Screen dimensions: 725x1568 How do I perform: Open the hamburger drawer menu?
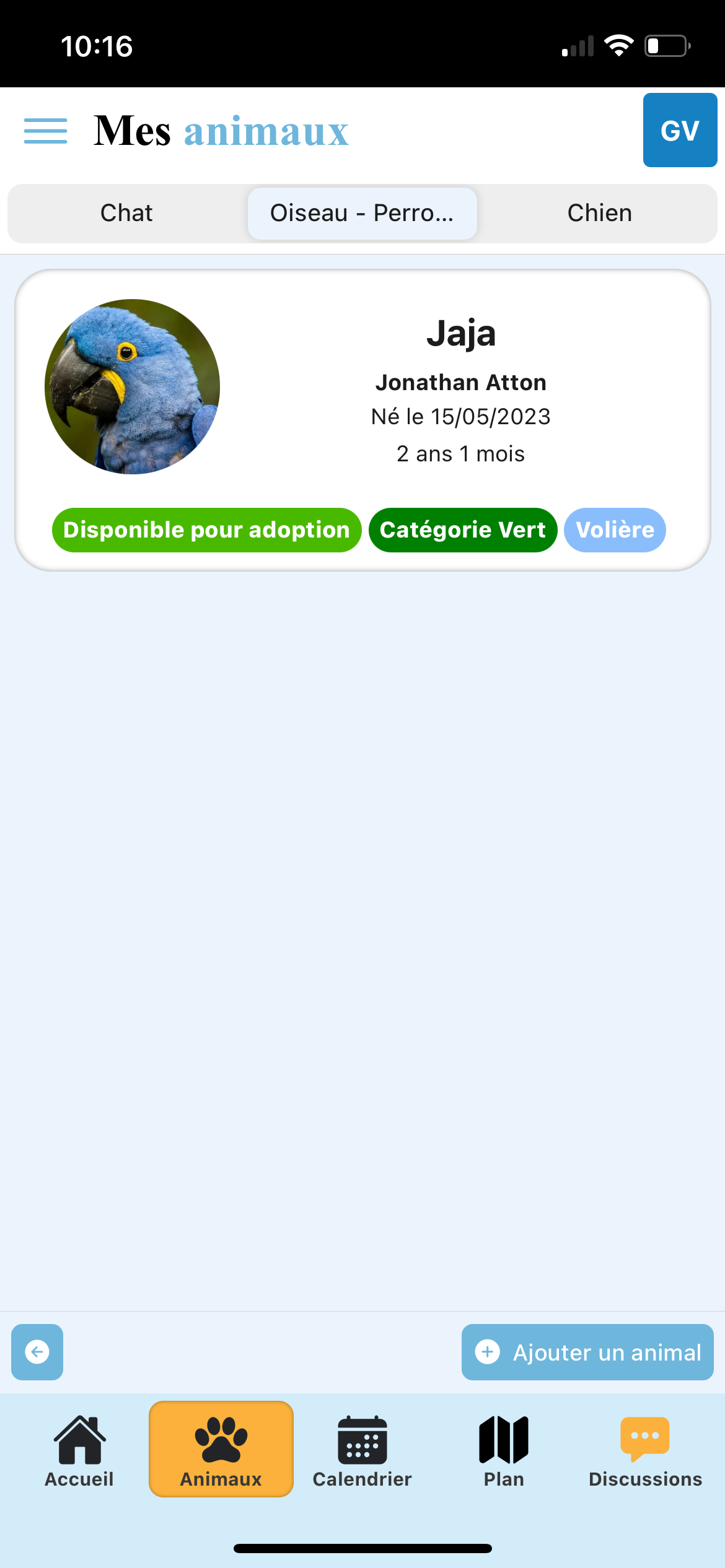45,131
